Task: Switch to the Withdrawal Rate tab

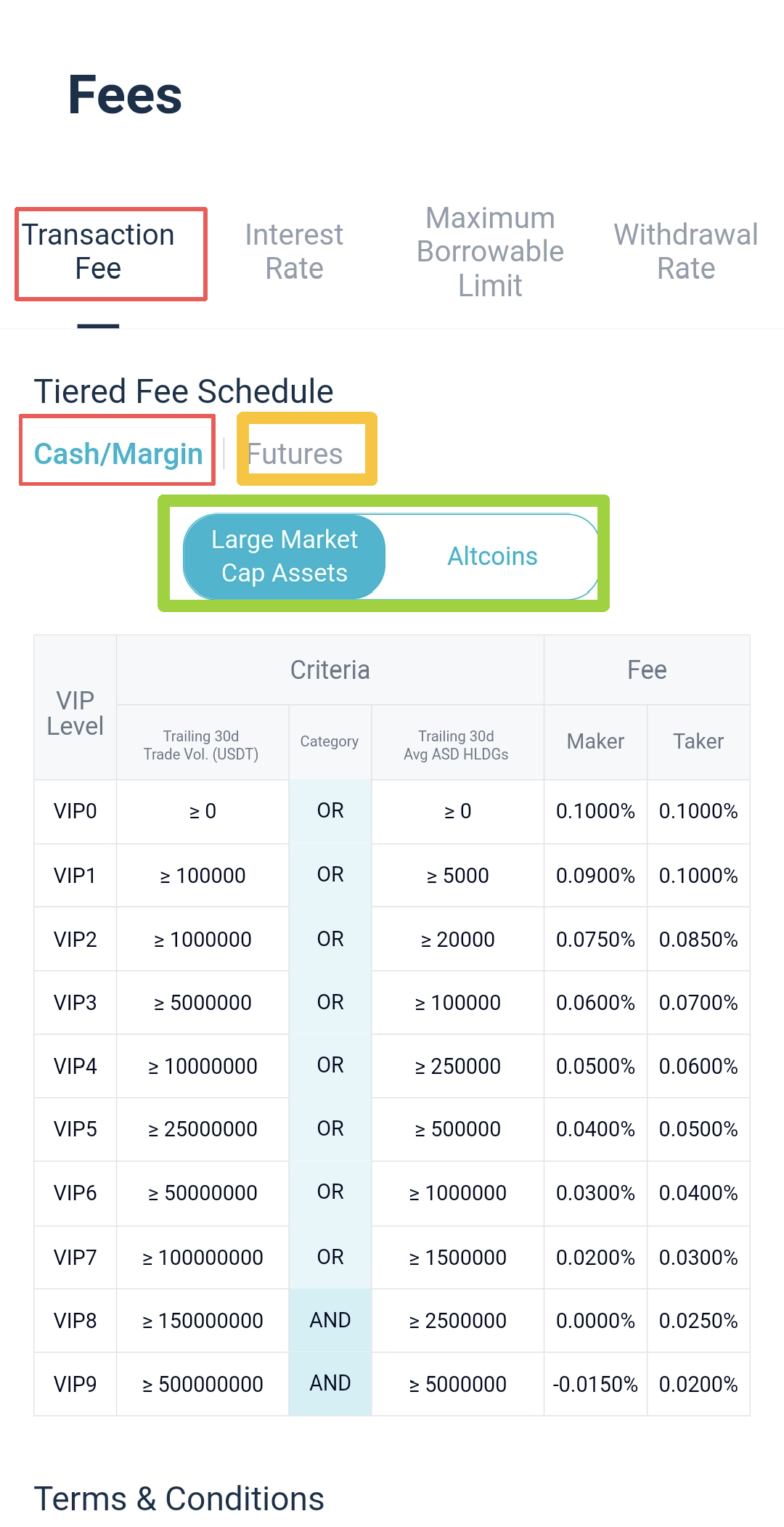Action: coord(686,252)
